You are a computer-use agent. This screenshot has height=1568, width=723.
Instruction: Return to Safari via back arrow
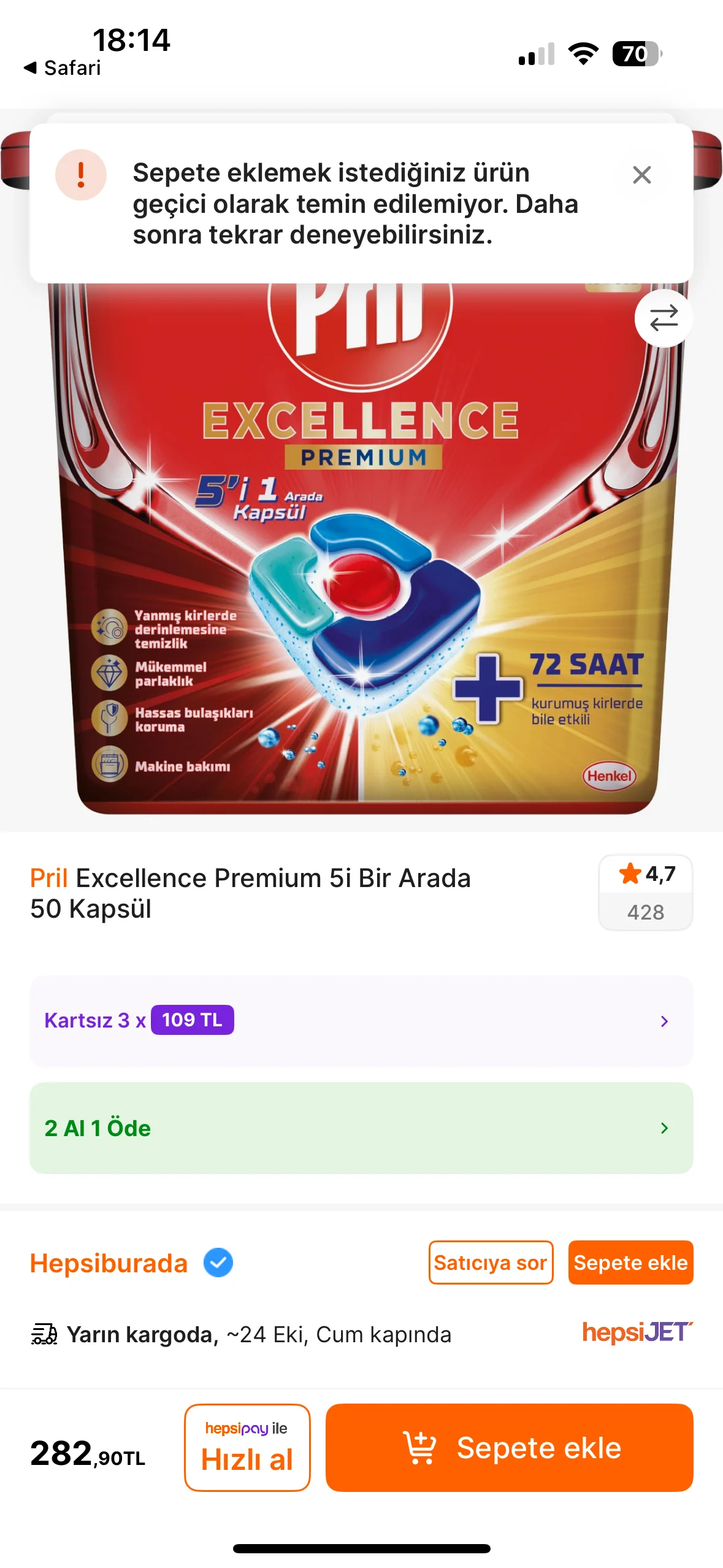pos(62,67)
